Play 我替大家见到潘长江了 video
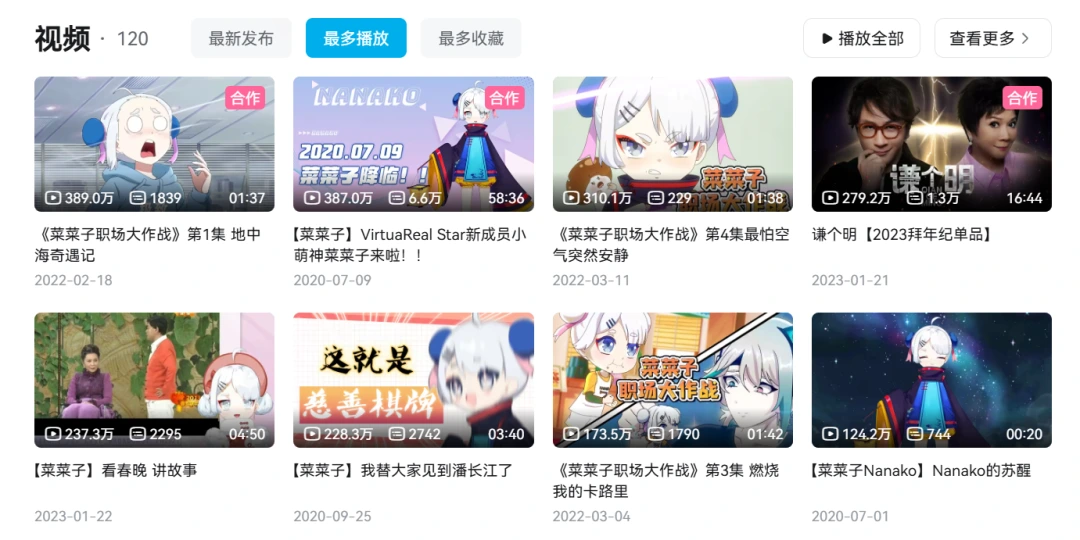 click(413, 380)
